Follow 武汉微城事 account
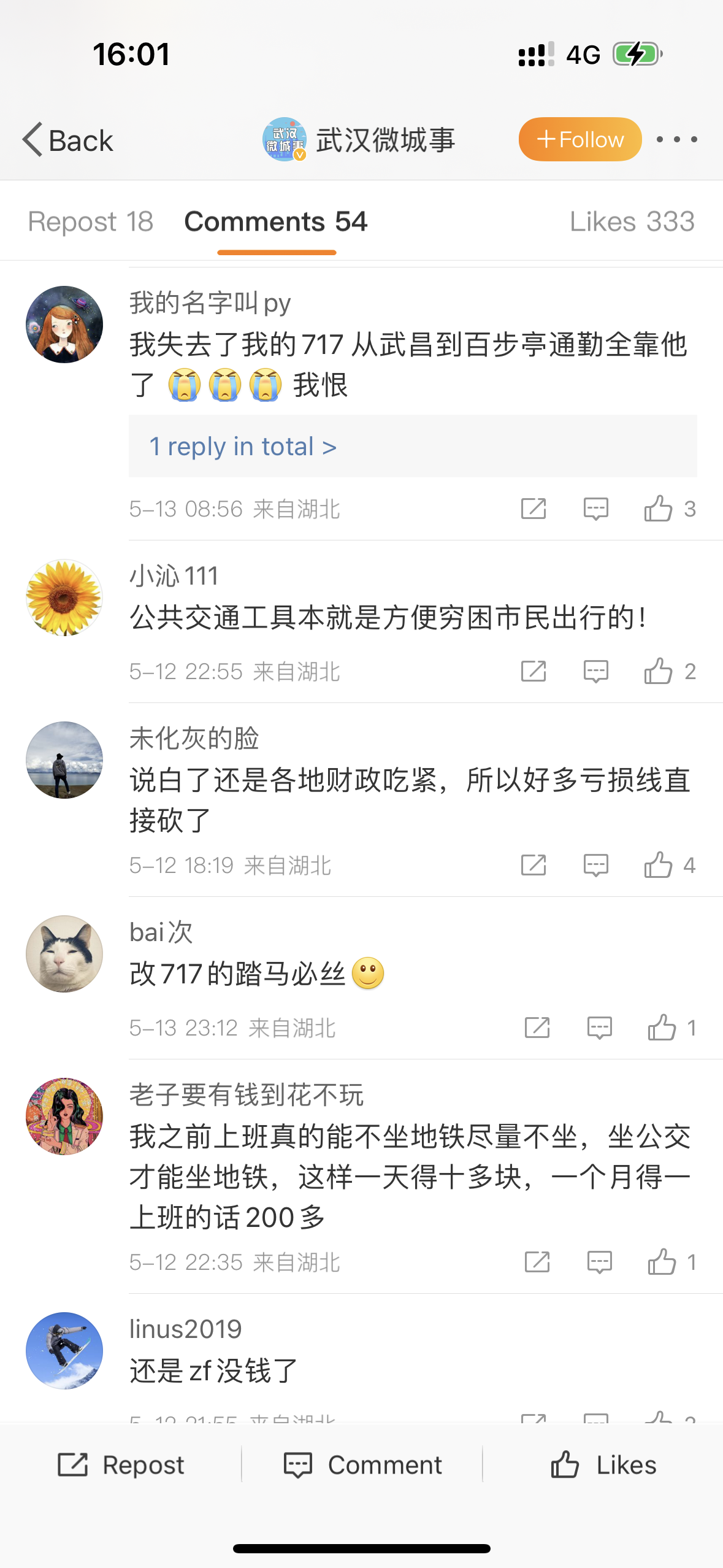 coord(580,140)
